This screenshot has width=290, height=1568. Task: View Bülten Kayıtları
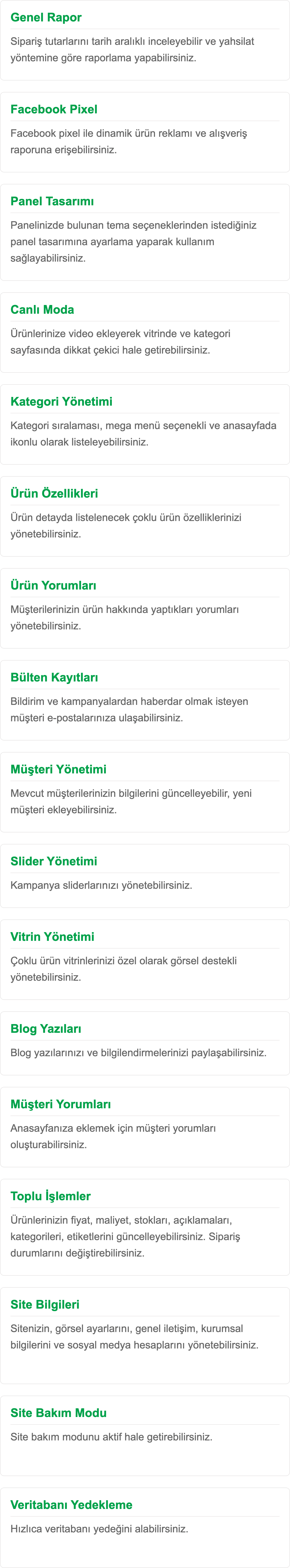pos(145,700)
